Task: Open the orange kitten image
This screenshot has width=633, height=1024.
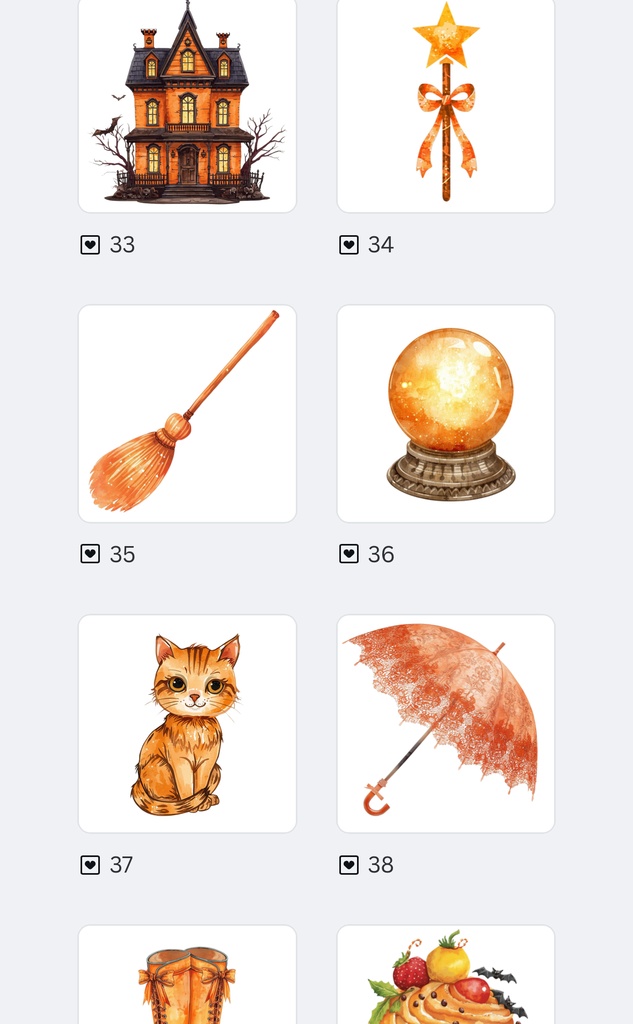Action: [187, 723]
